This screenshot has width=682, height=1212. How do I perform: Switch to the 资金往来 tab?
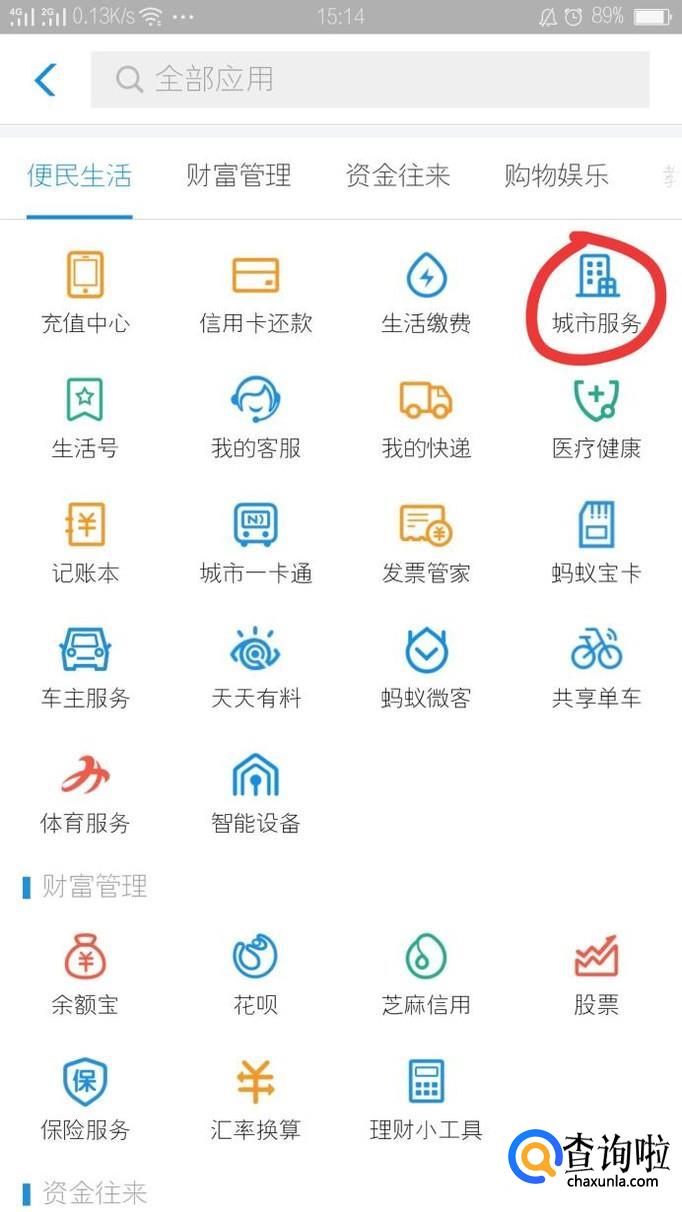tap(398, 177)
